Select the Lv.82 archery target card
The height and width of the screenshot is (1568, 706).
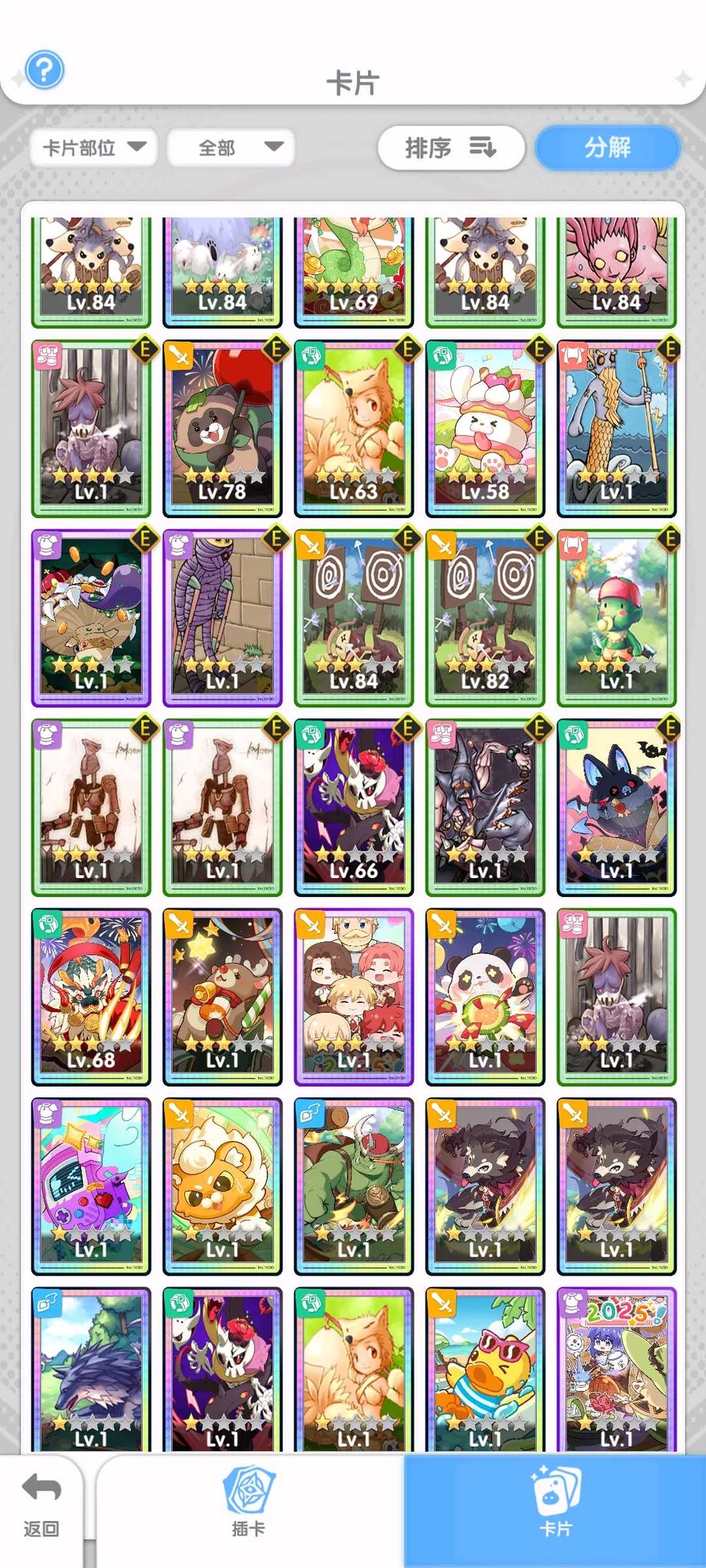pyautogui.click(x=485, y=618)
